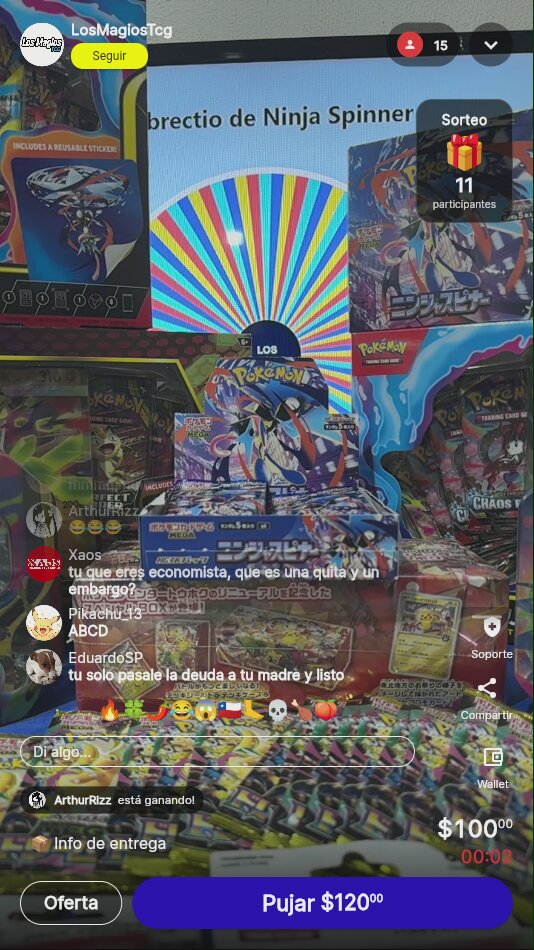
Task: Follow LosMagiosTcg with the Seguir button
Action: (x=109, y=56)
